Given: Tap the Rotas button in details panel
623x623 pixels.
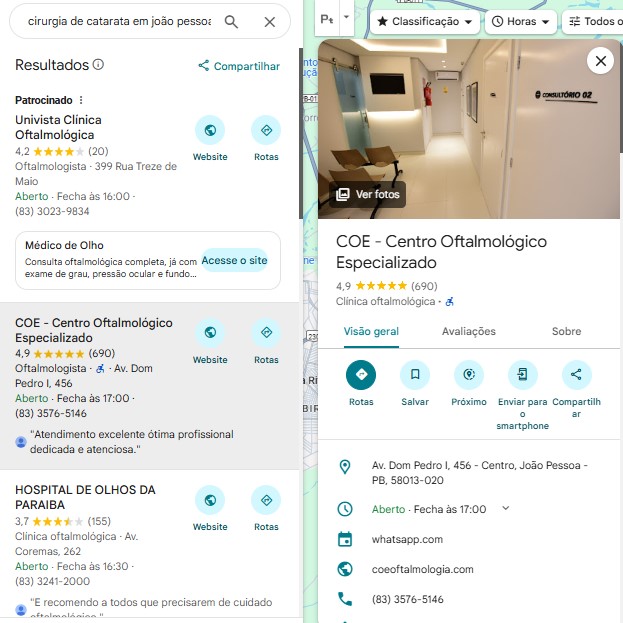Looking at the screenshot, I should (361, 383).
